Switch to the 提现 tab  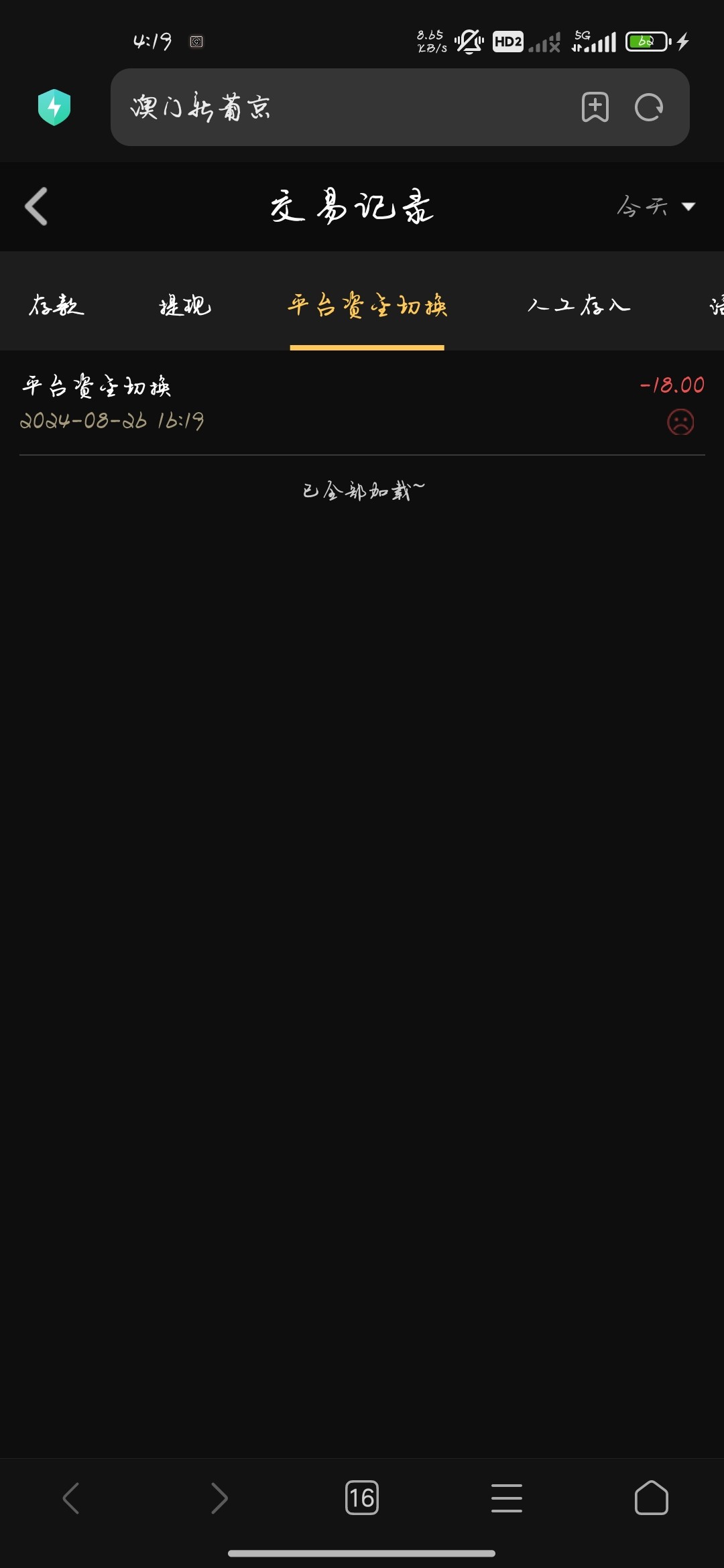tap(185, 306)
